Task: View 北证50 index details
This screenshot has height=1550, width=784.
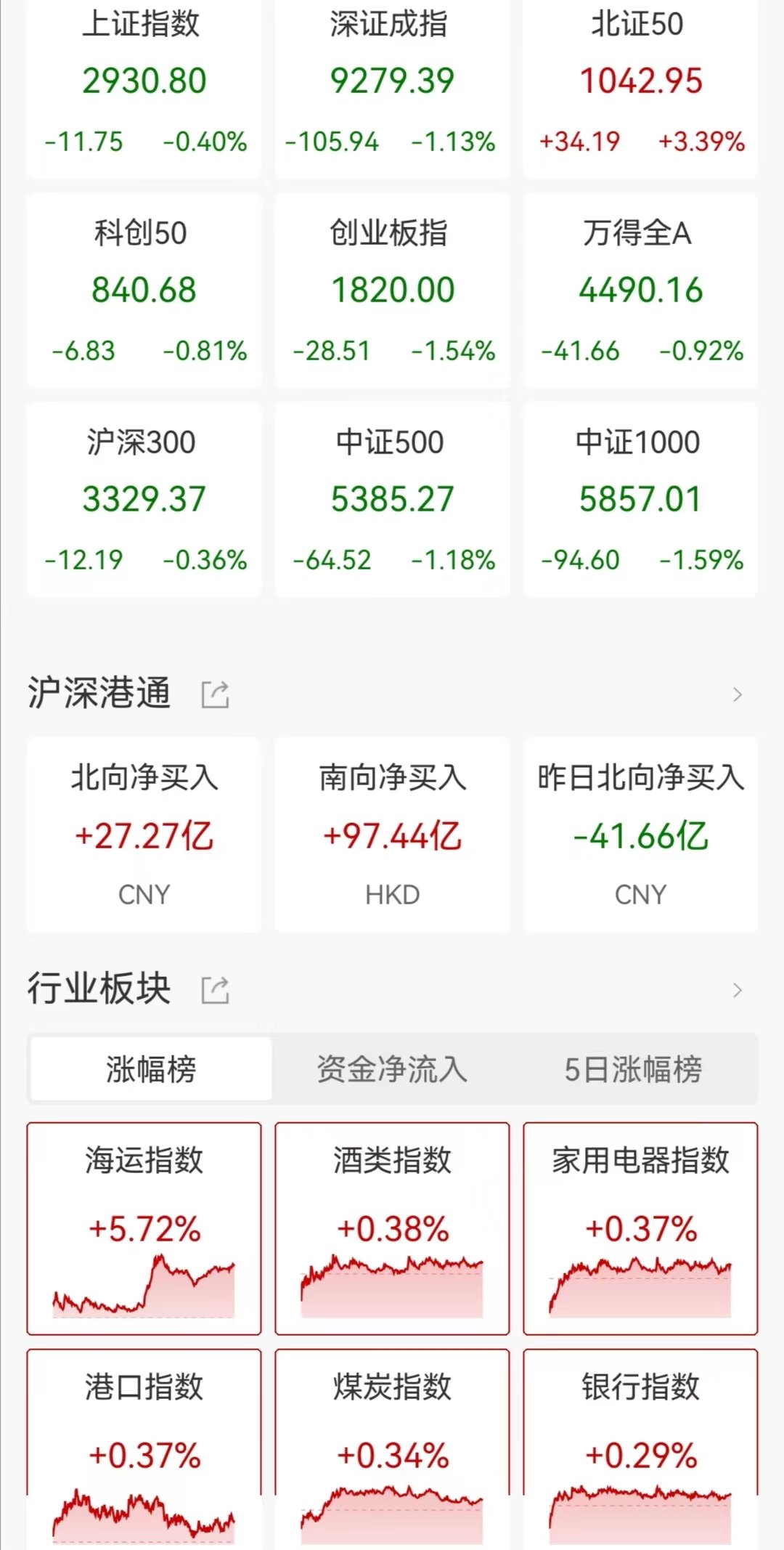Action: click(x=640, y=87)
